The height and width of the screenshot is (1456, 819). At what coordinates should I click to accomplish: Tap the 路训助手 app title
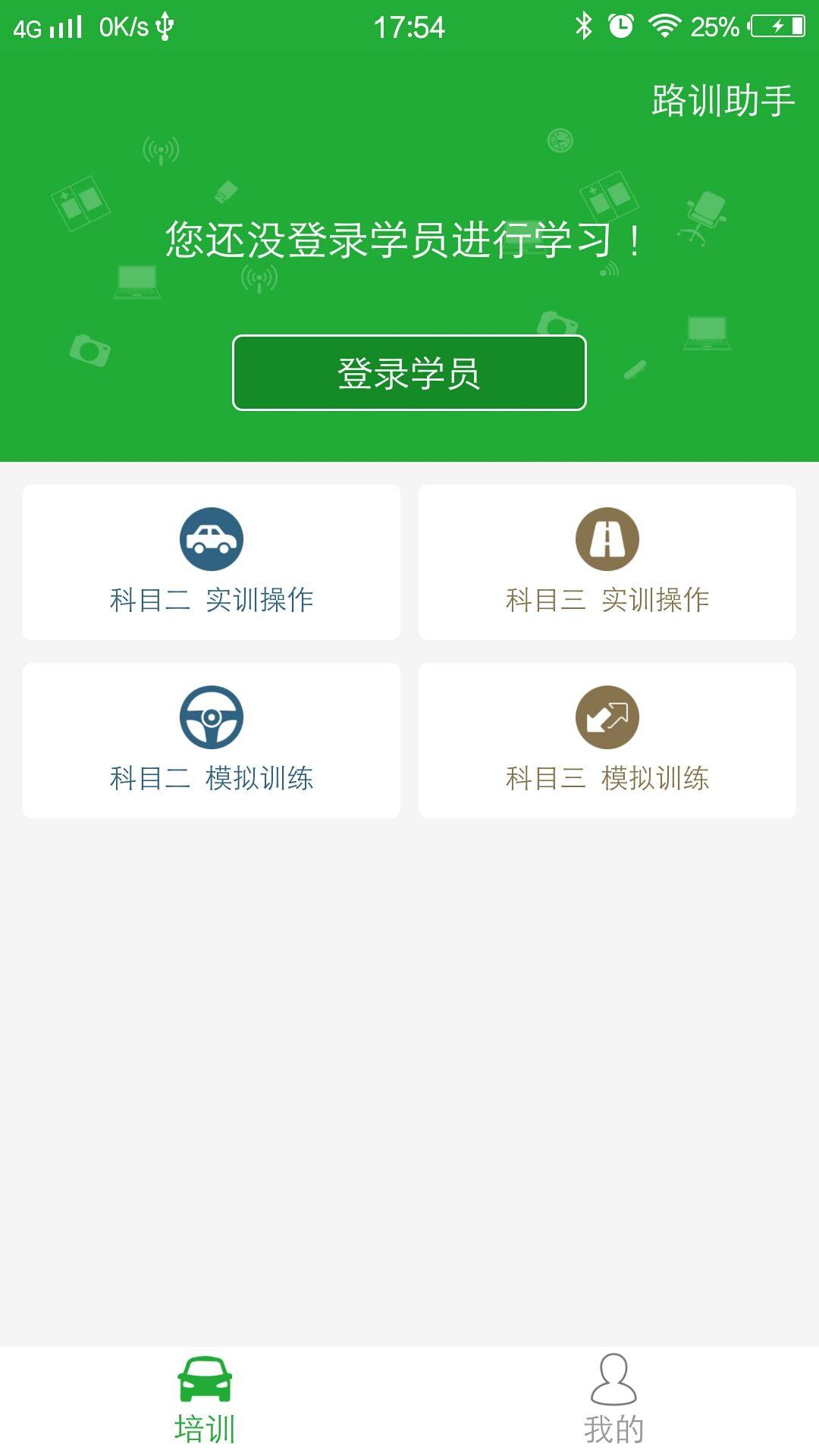[x=724, y=97]
